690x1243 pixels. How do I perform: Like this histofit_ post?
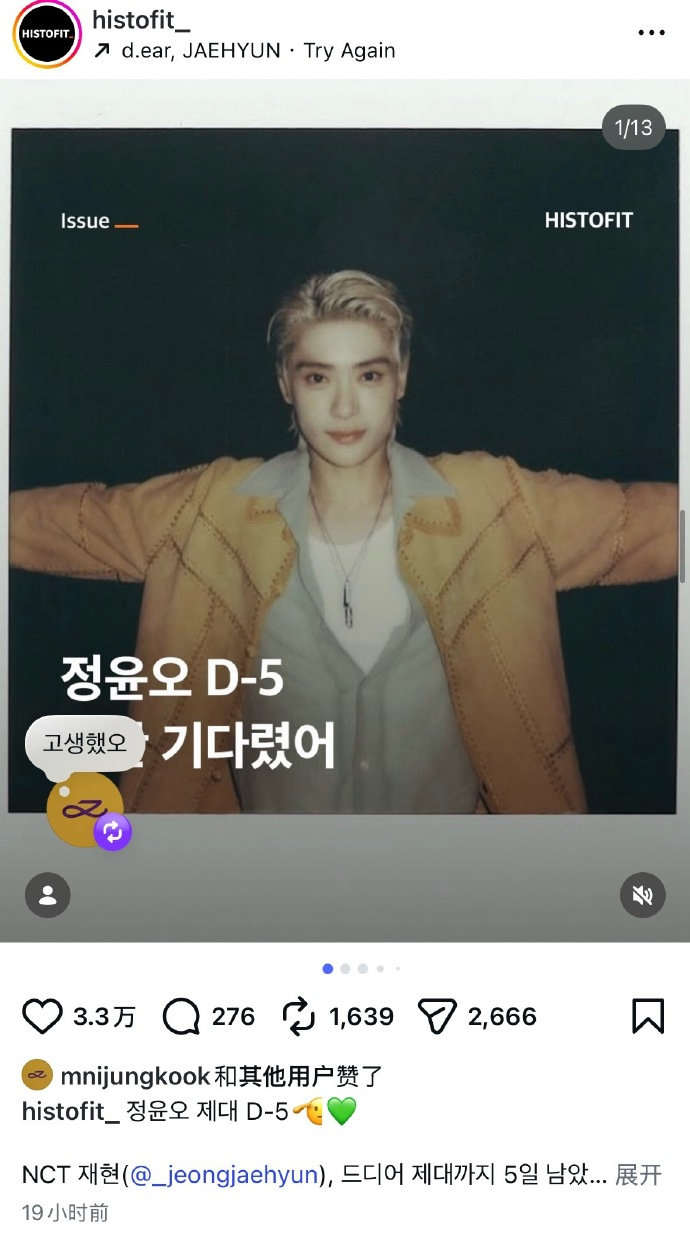click(42, 1017)
